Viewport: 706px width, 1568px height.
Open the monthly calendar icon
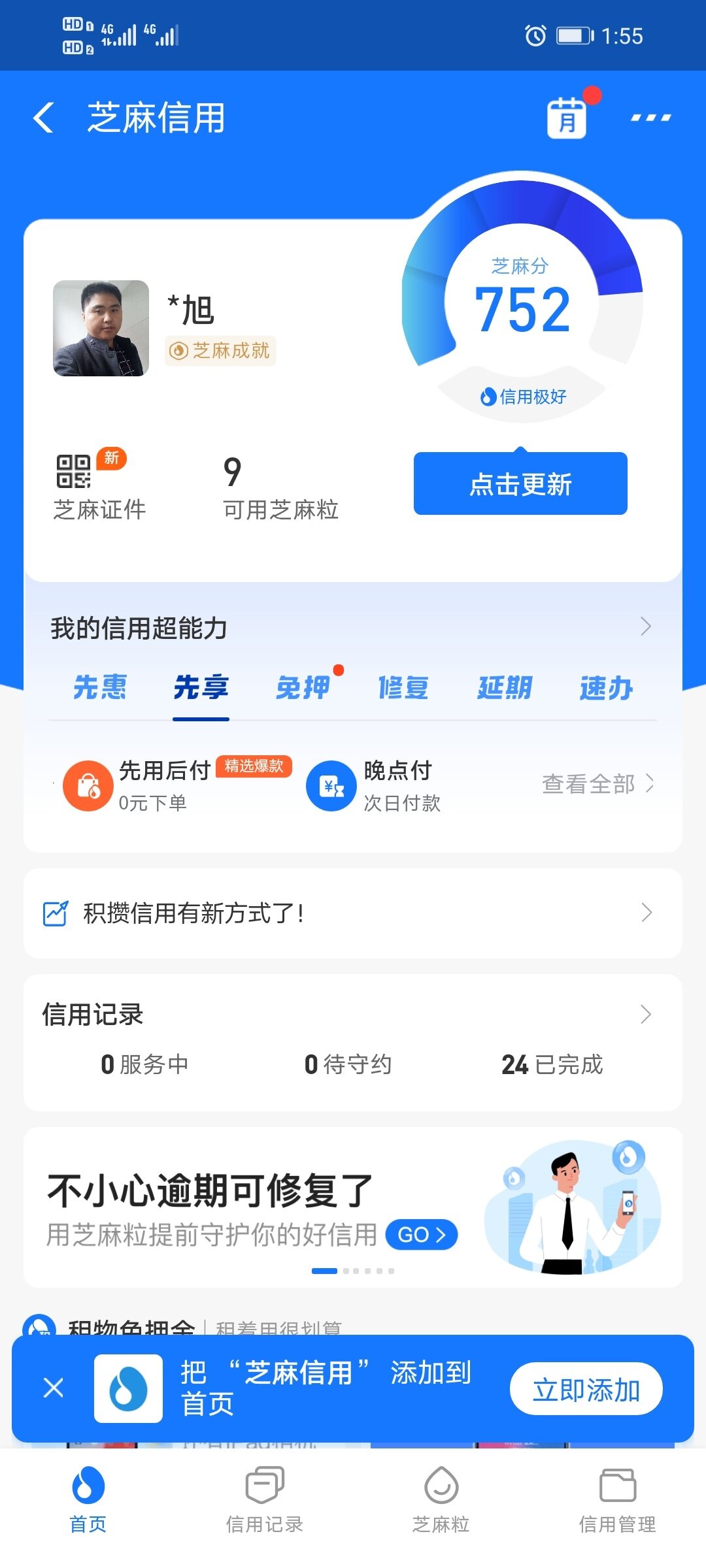[567, 118]
